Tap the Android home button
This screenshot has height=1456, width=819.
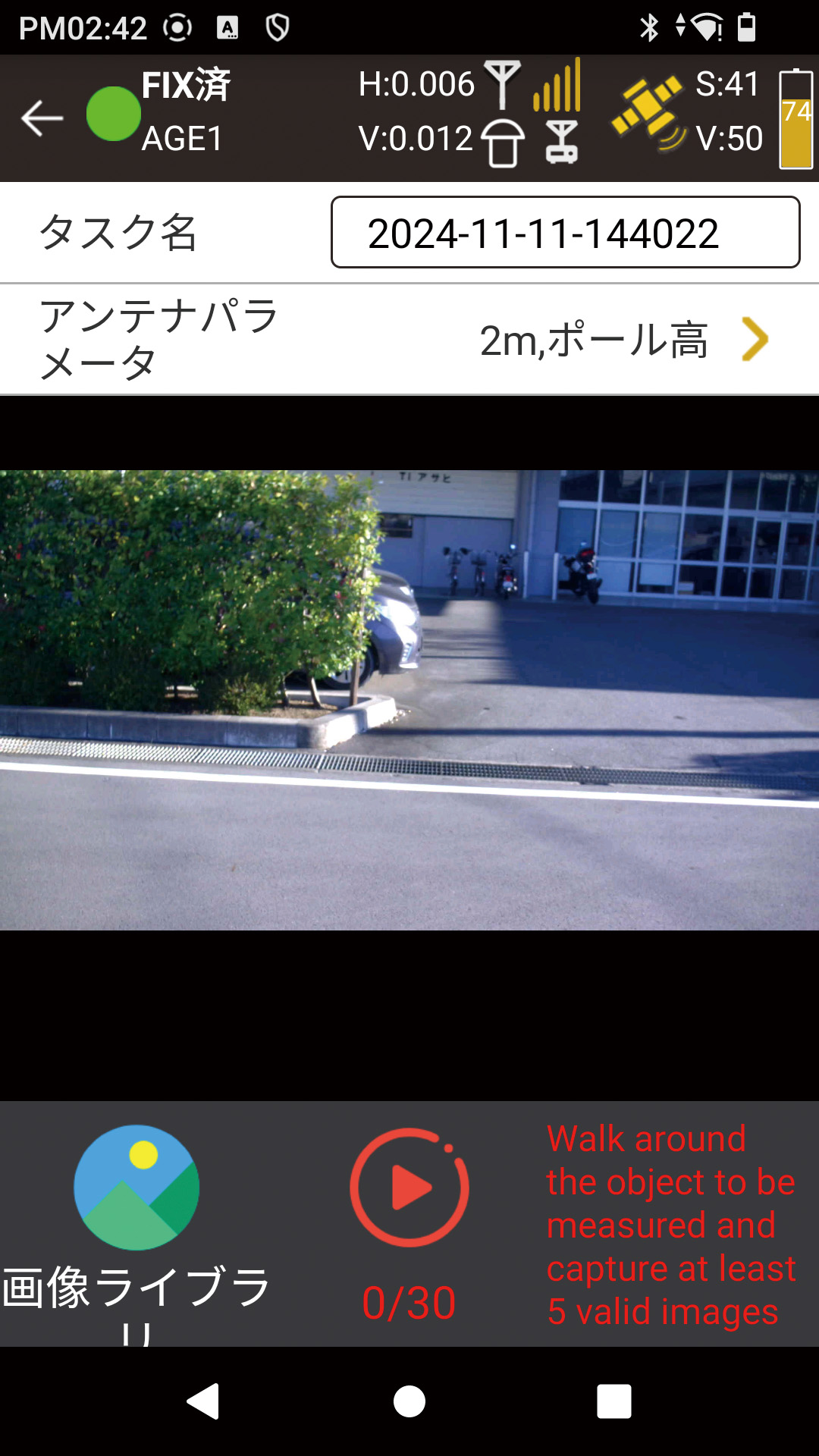pyautogui.click(x=409, y=1401)
